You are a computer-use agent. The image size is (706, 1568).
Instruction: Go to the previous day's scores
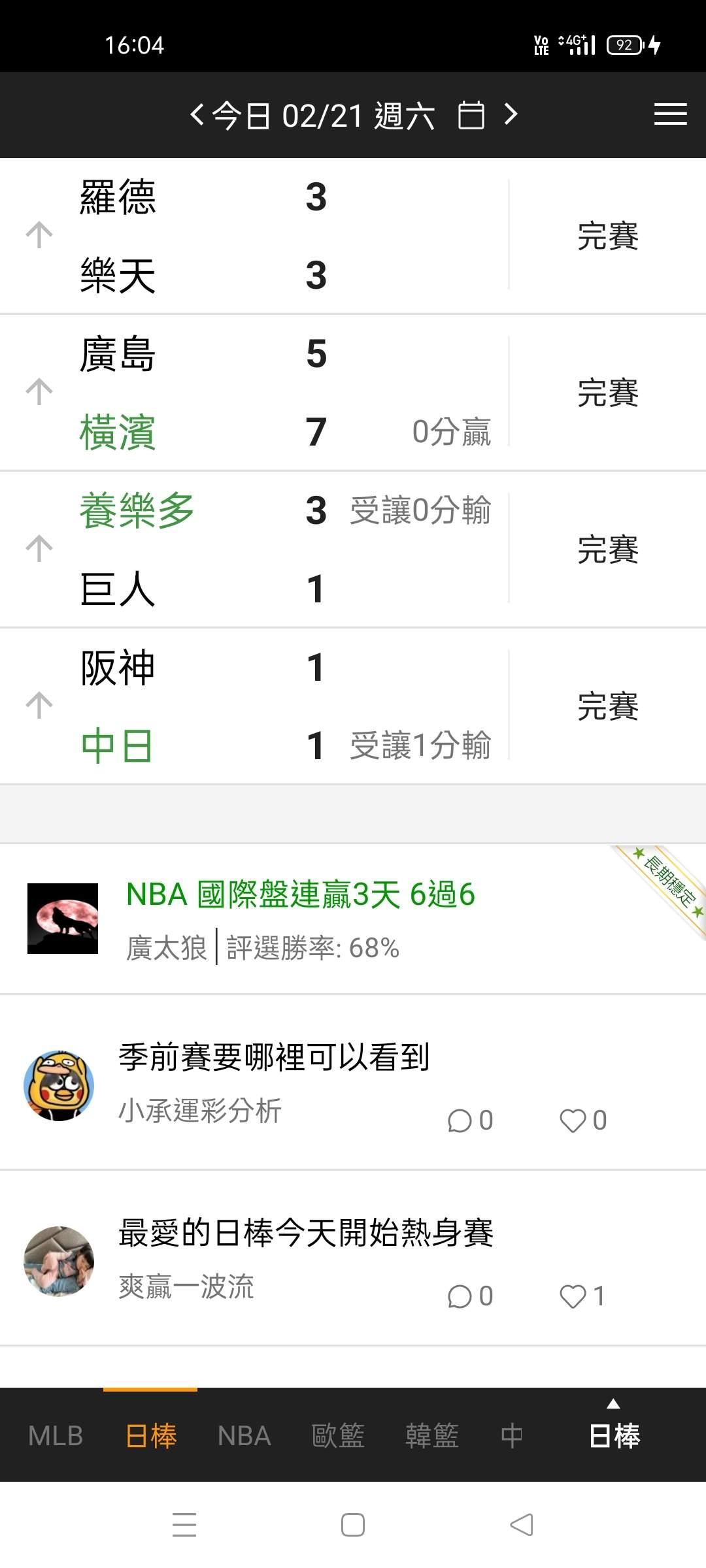pos(197,115)
